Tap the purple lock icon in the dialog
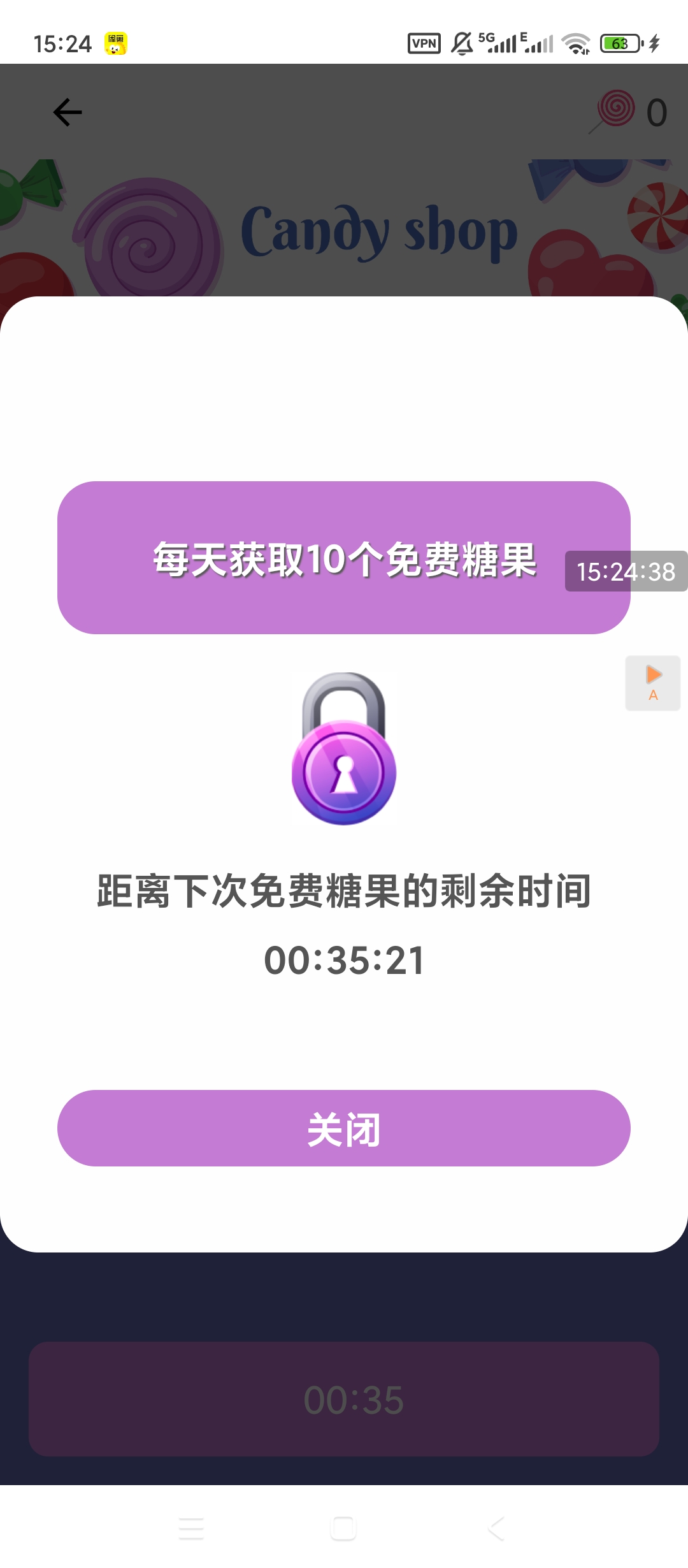The width and height of the screenshot is (688, 1568). [343, 752]
